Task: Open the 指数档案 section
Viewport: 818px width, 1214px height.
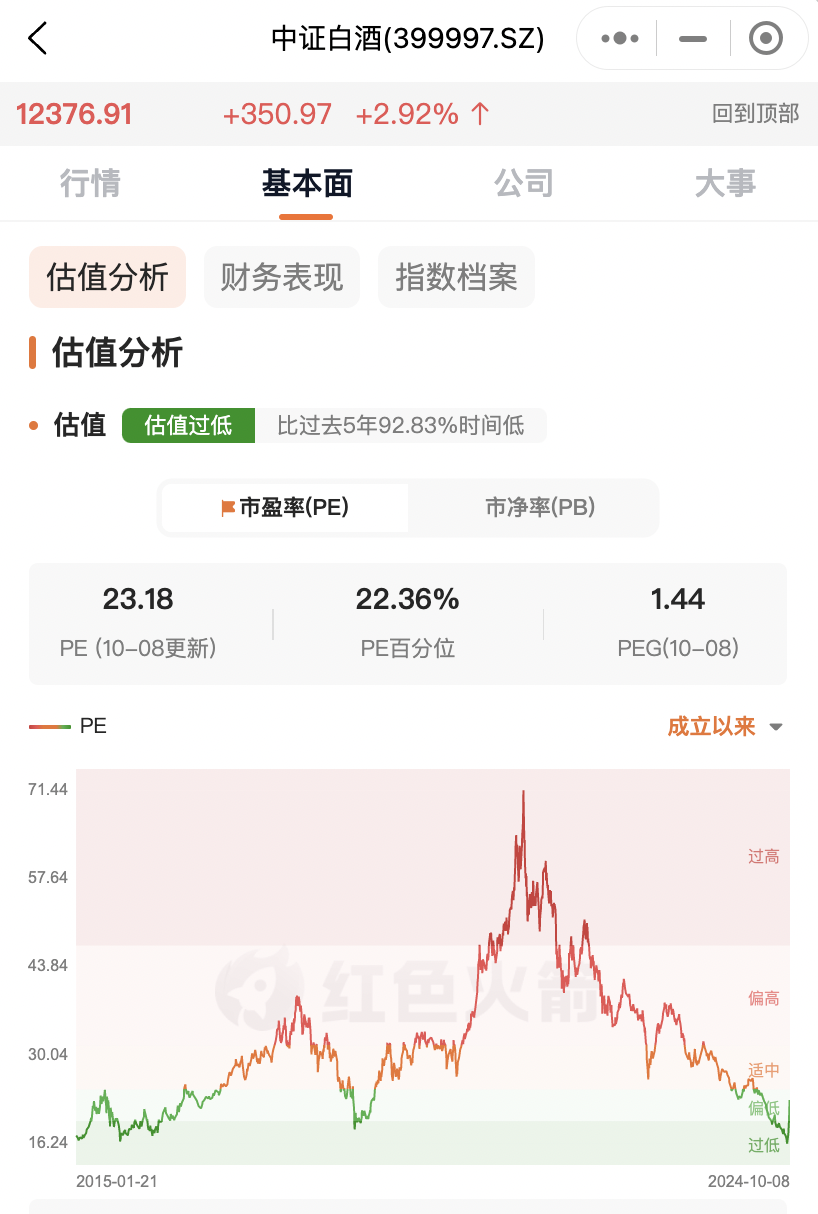Action: click(456, 277)
